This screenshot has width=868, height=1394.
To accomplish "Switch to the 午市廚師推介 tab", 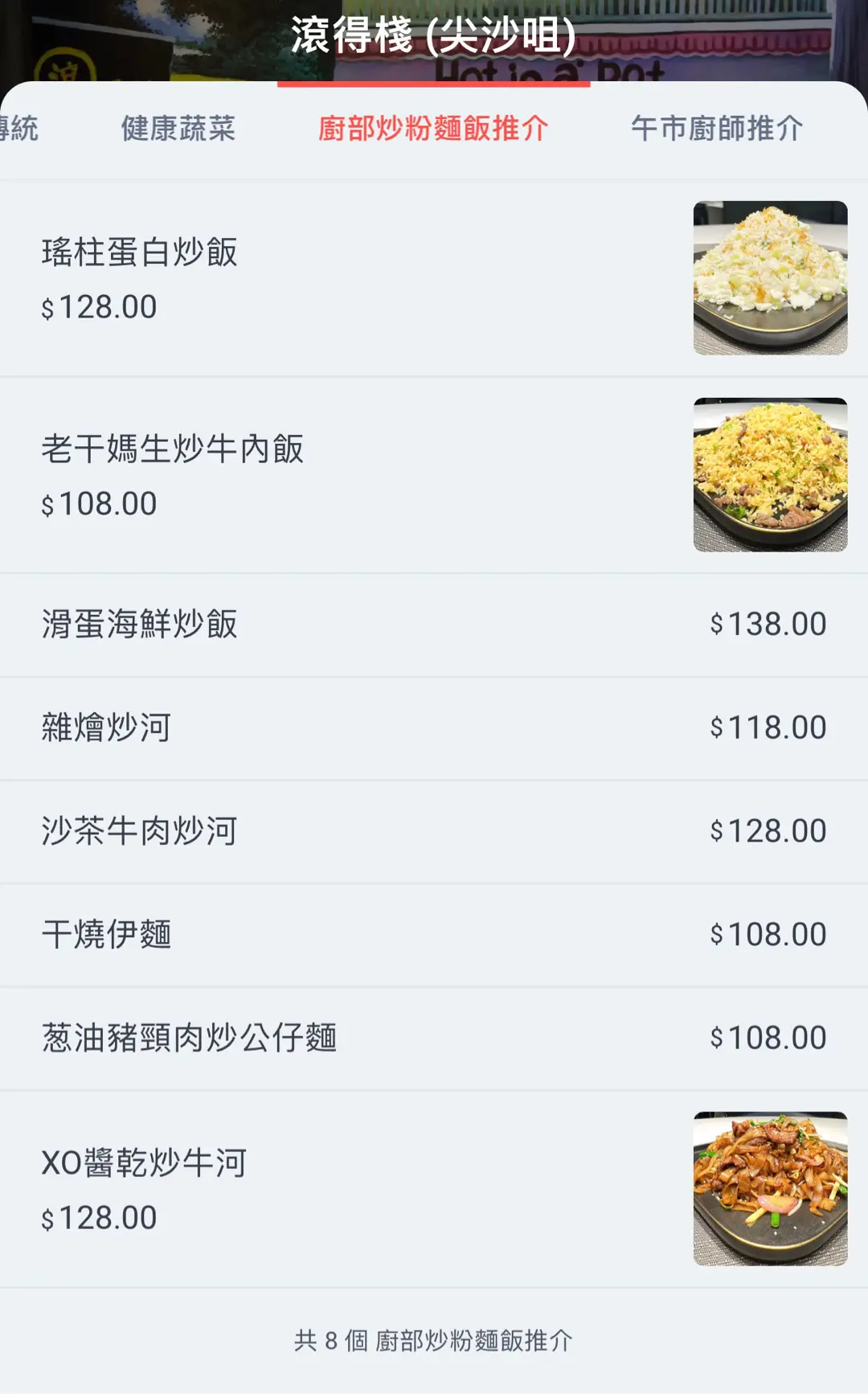I will [717, 129].
